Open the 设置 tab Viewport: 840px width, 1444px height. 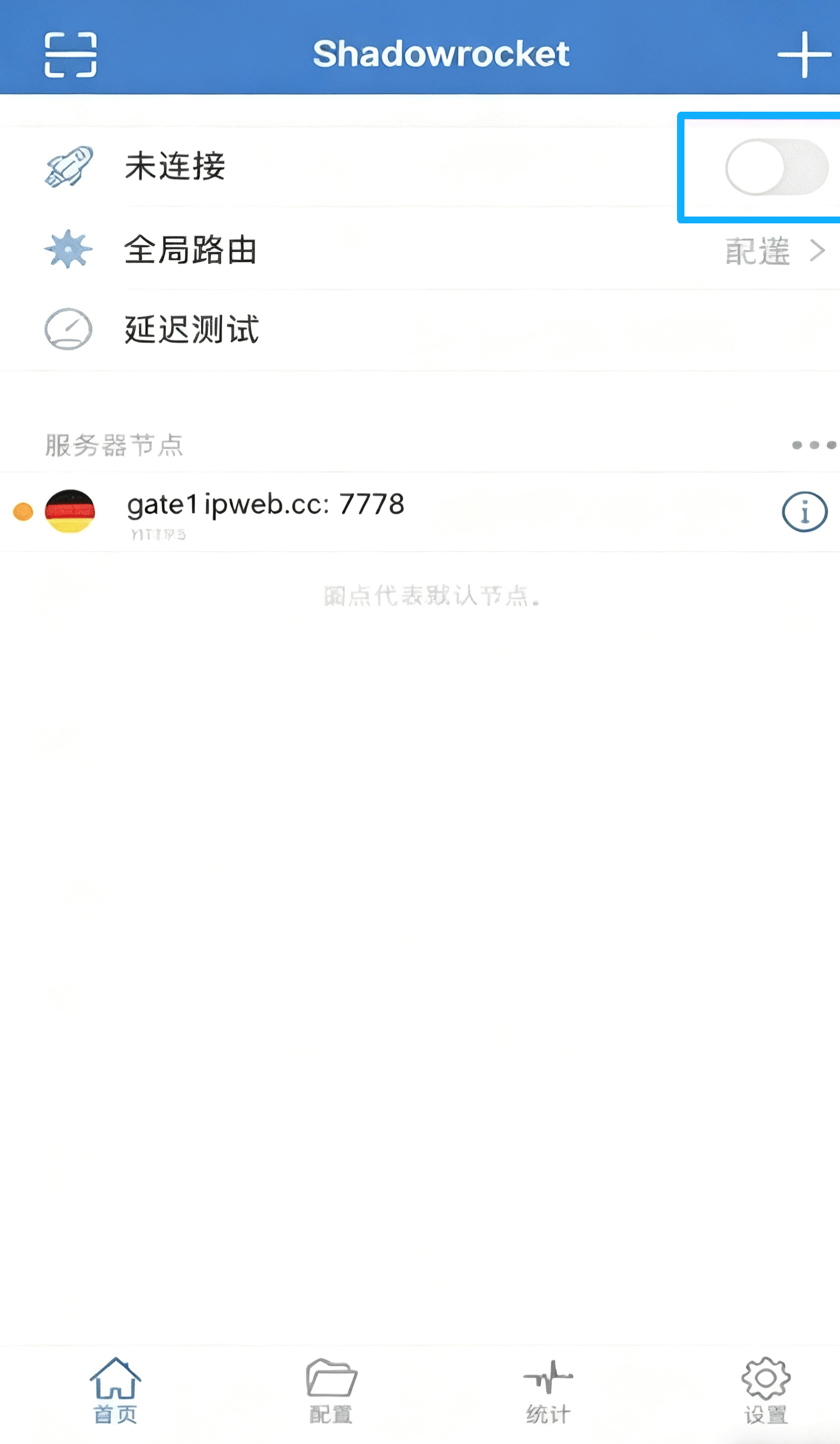pyautogui.click(x=765, y=1390)
